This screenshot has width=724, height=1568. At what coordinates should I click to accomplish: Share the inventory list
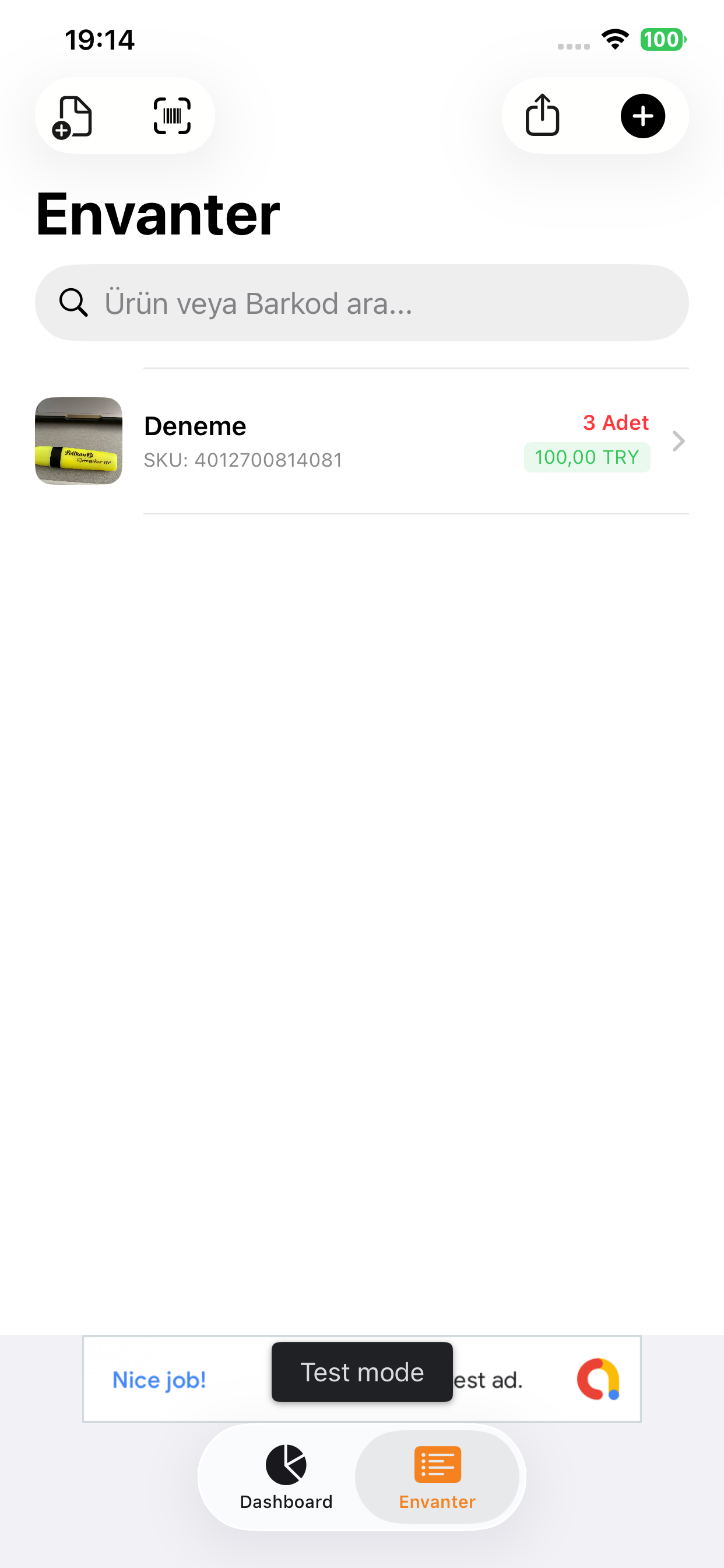coord(542,114)
